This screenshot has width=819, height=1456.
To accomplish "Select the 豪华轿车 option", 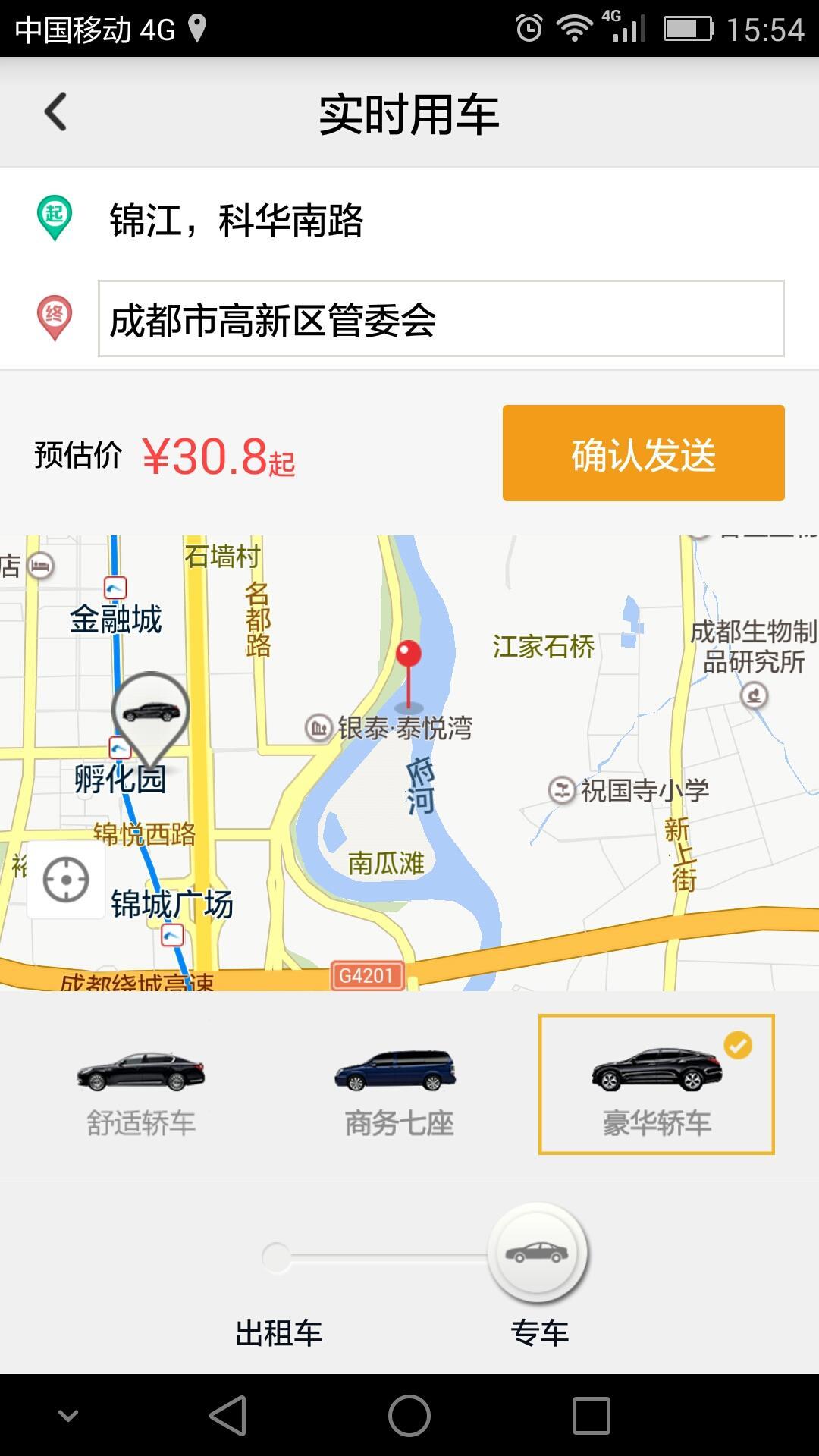I will point(656,1086).
